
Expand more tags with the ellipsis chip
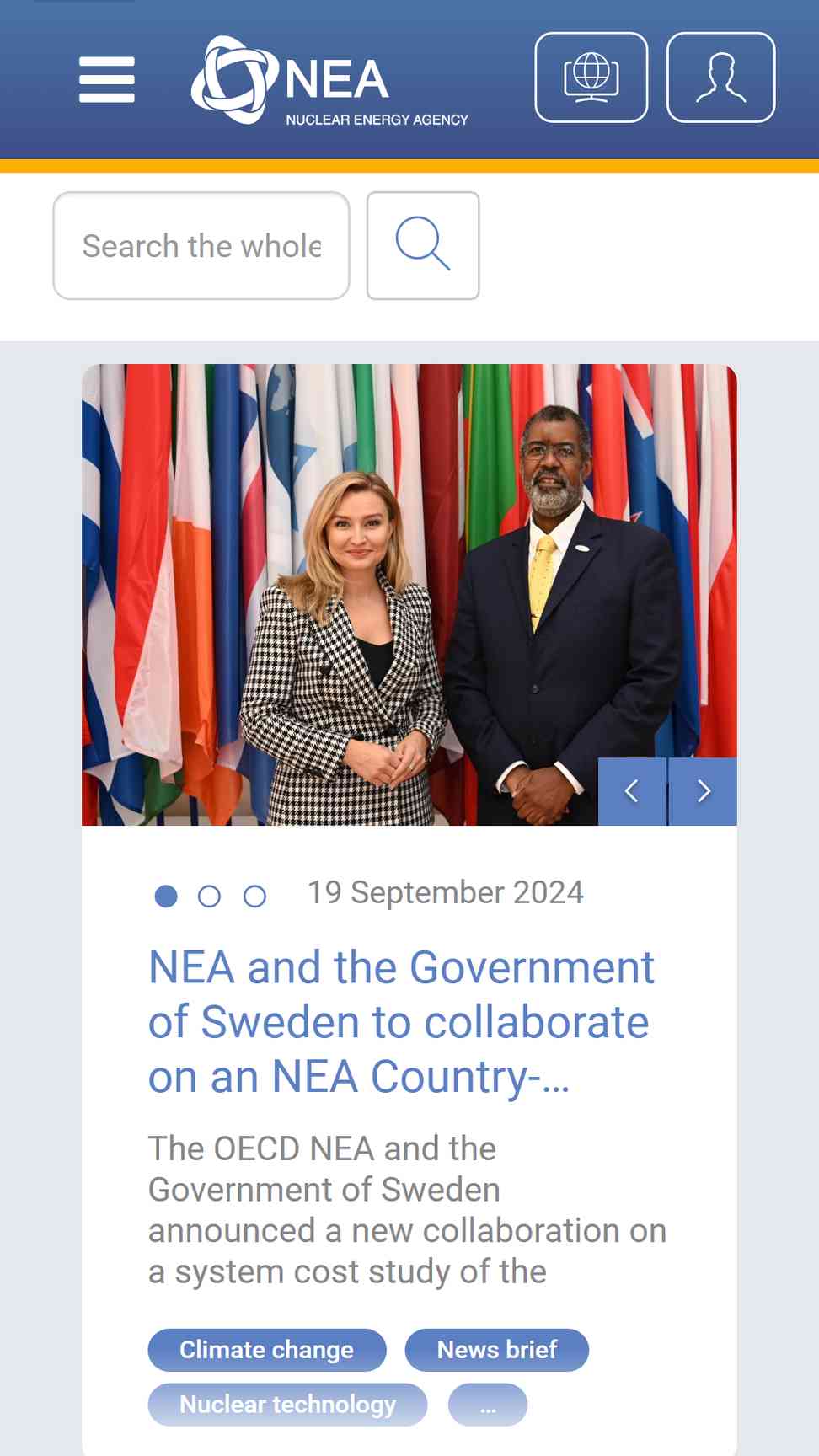coord(488,1405)
